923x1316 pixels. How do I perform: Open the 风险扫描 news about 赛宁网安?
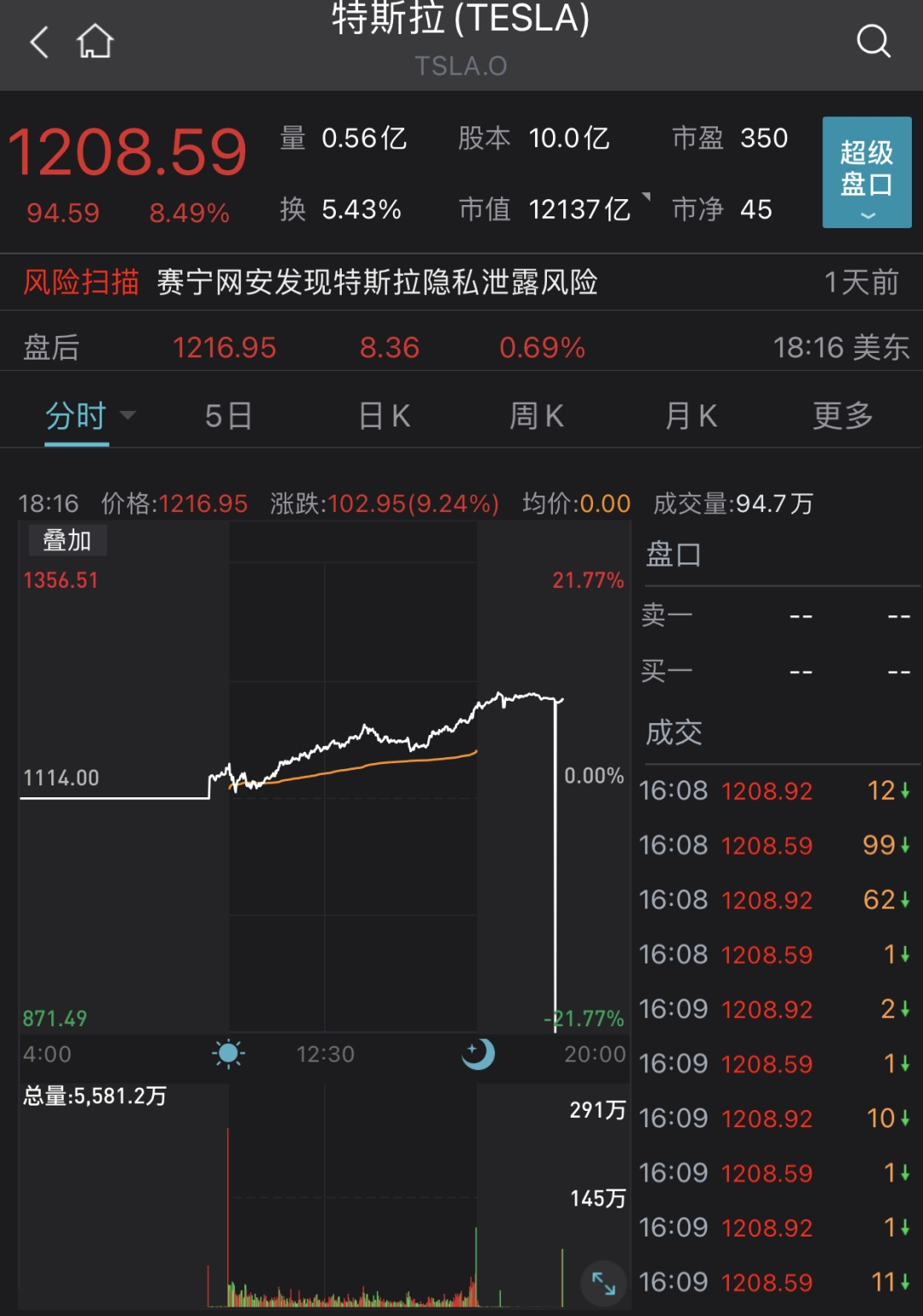point(376,282)
